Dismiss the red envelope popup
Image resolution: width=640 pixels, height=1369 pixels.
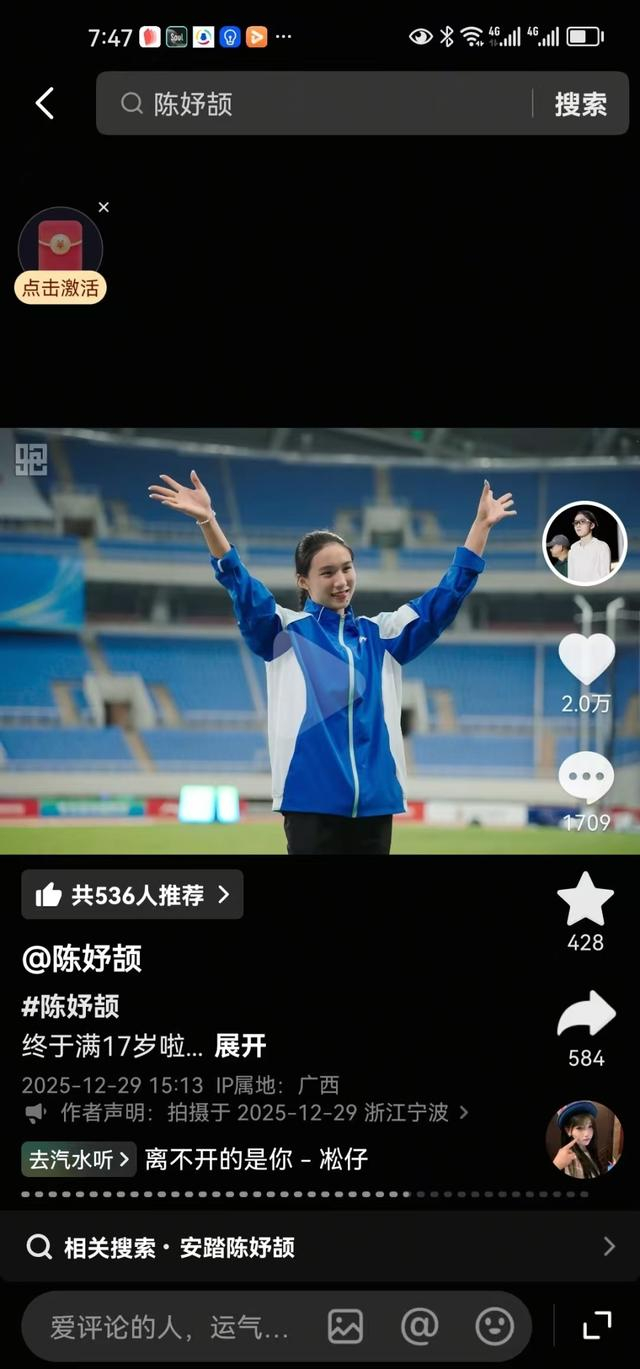[104, 208]
